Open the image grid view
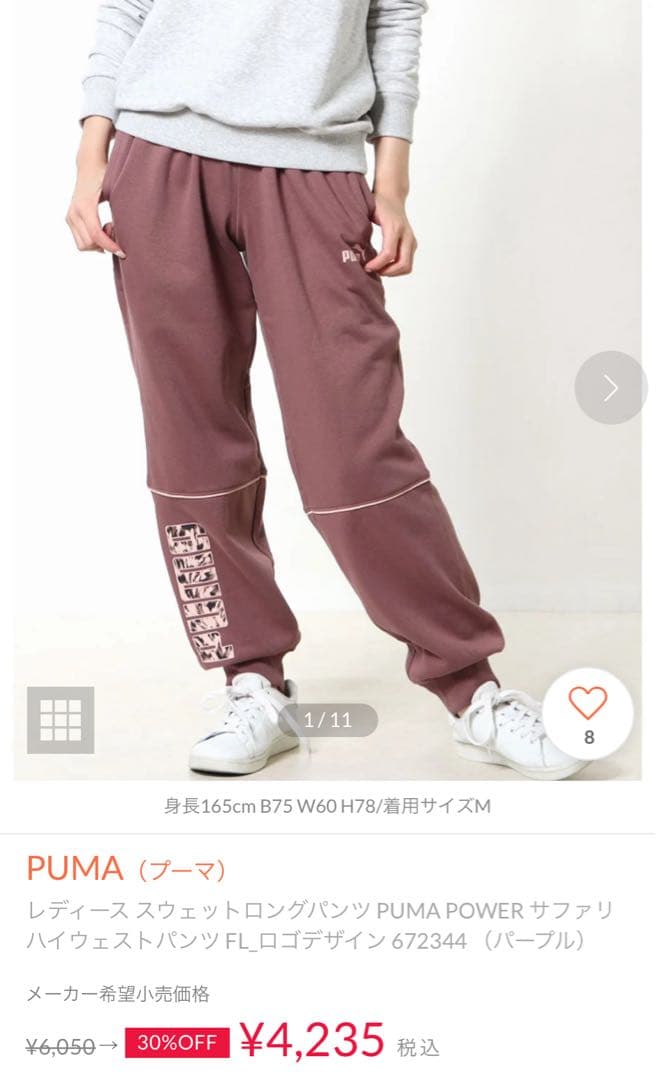Viewport: 656px width, 1080px height. coord(61,720)
